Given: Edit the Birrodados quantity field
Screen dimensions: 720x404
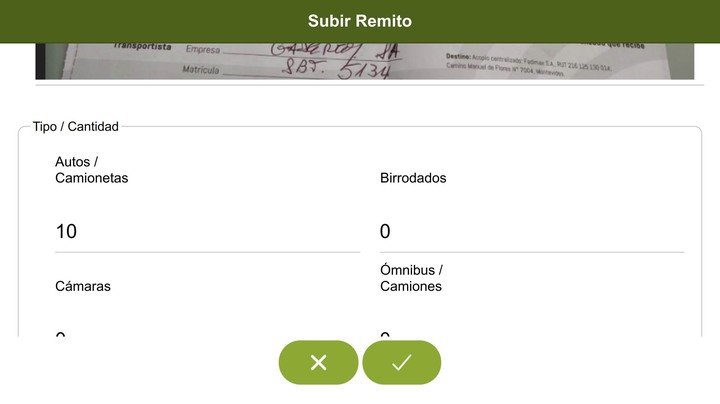Looking at the screenshot, I should coord(531,232).
